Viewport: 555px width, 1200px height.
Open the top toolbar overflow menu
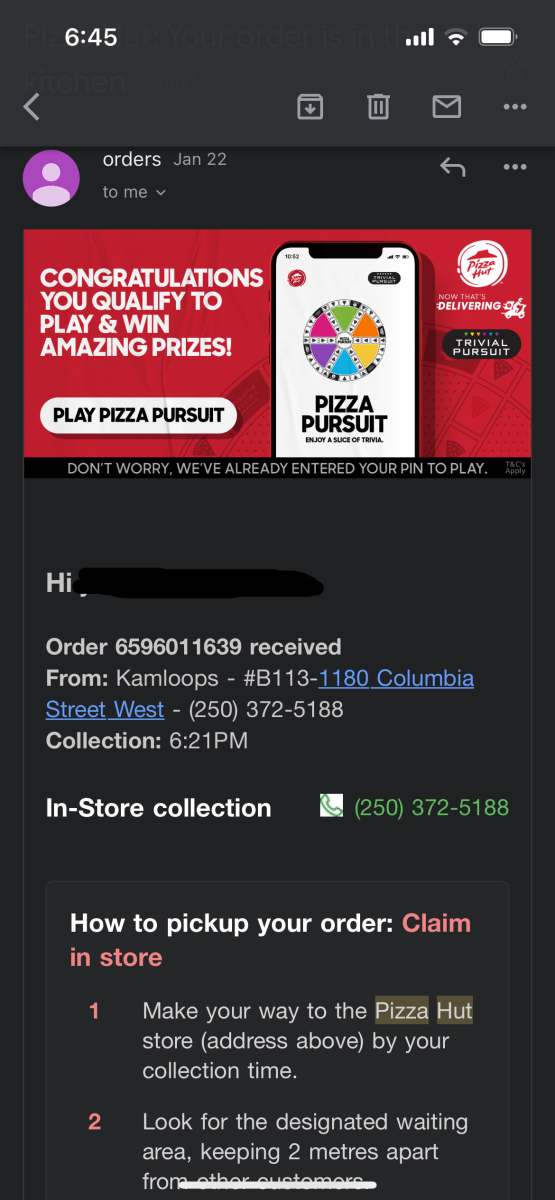click(515, 106)
